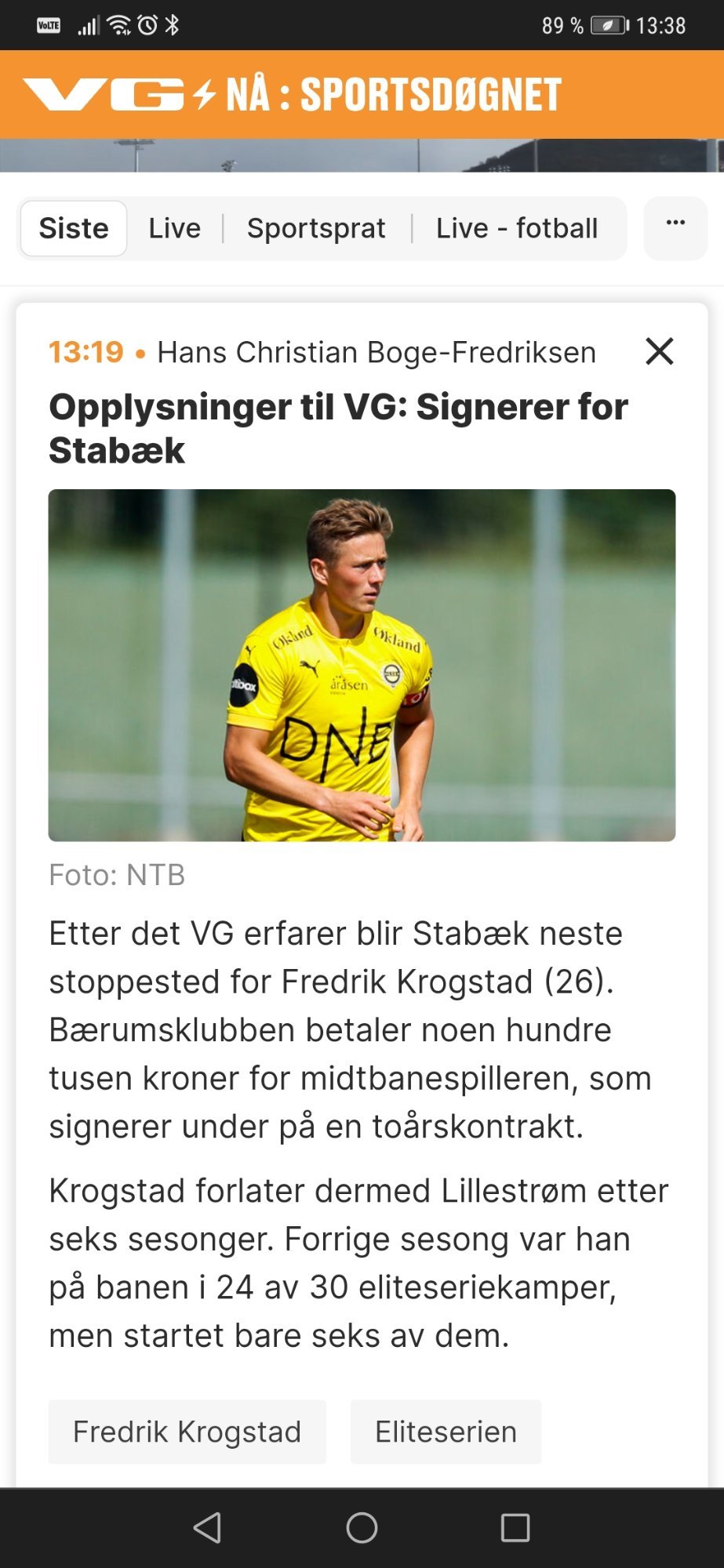Open the VG logo in header
This screenshot has height=1568, width=724.
[104, 94]
